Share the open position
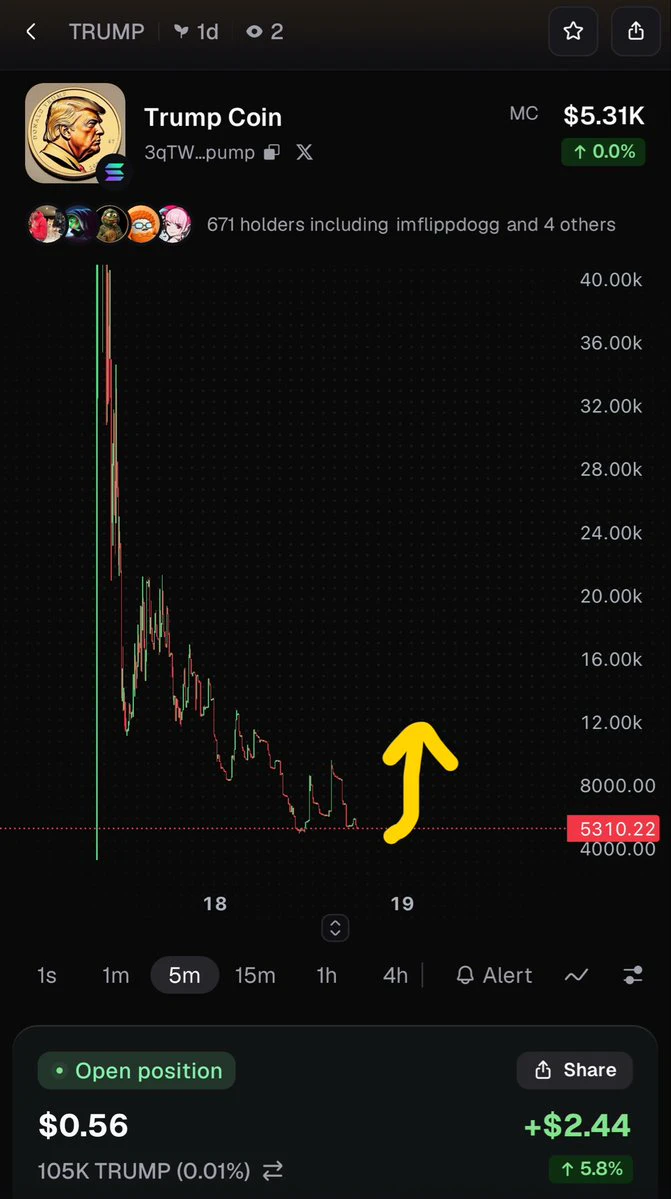671x1199 pixels. click(x=575, y=1070)
